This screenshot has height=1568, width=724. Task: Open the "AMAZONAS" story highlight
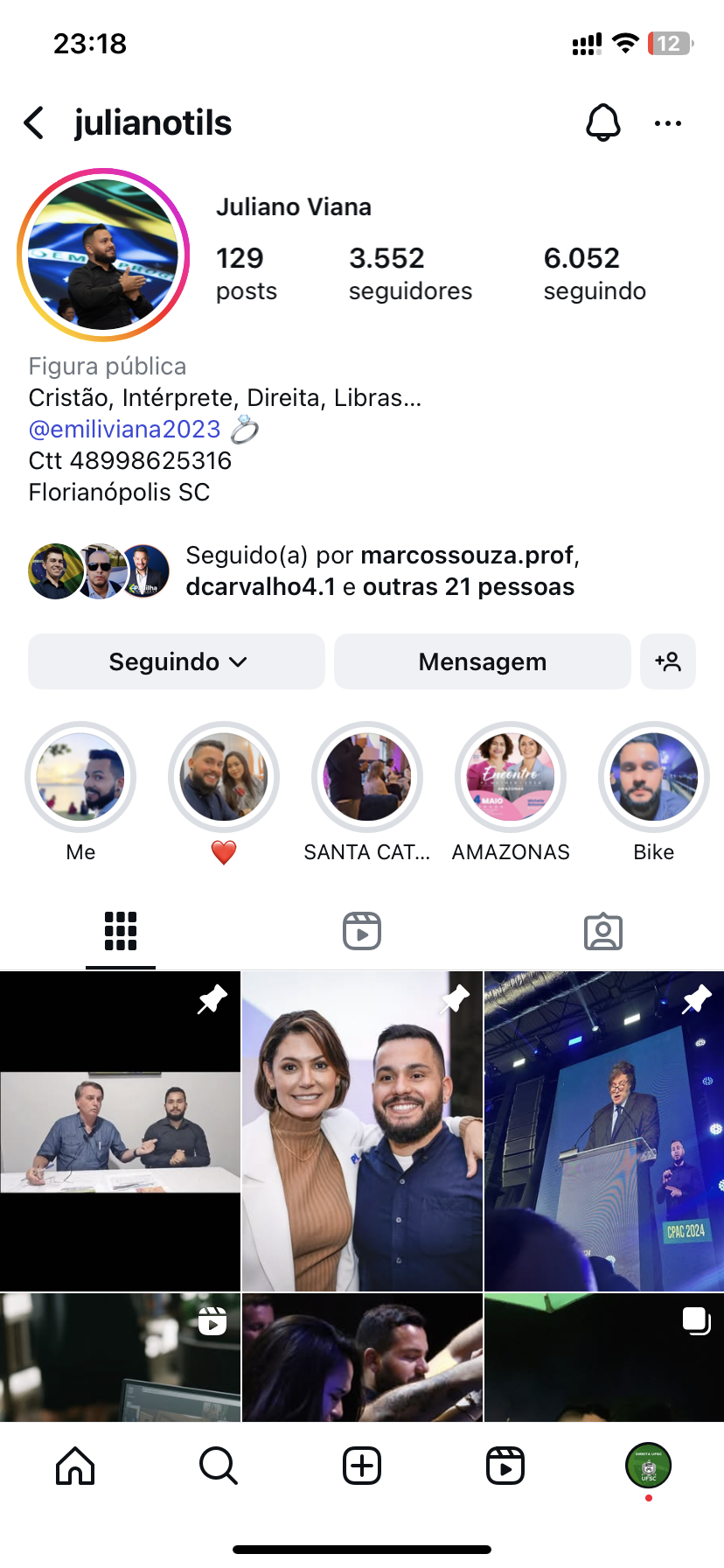coord(511,777)
